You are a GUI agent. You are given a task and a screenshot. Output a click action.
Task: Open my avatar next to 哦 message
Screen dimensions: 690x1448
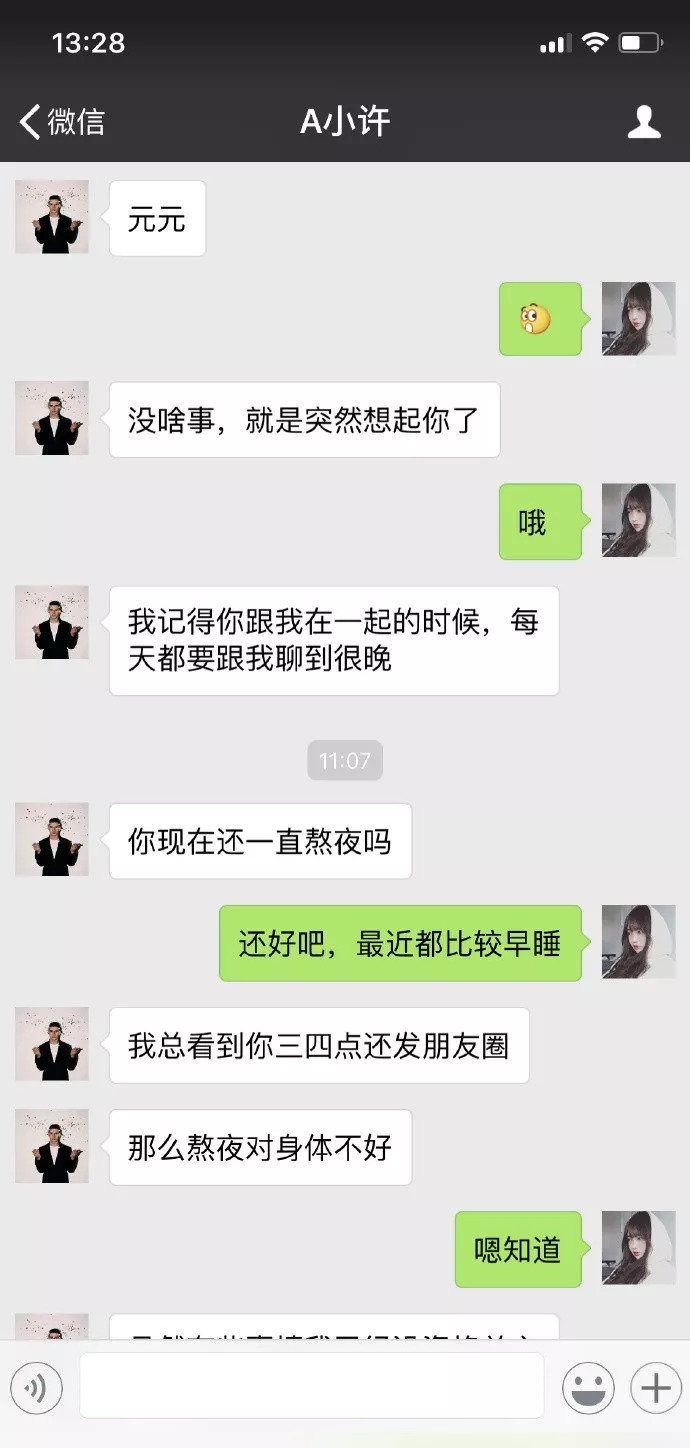tap(639, 520)
